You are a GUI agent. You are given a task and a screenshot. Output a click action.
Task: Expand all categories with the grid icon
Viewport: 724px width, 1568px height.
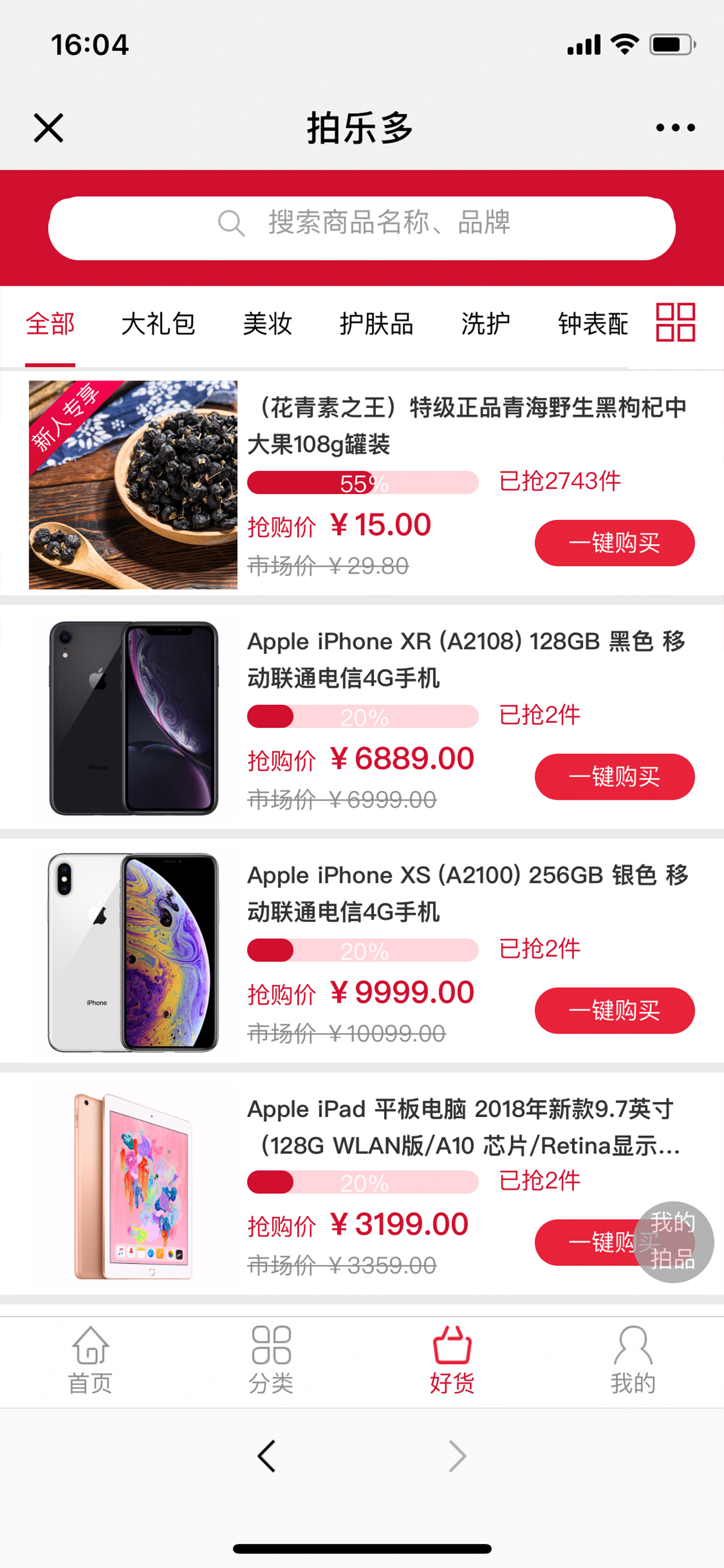click(x=676, y=322)
